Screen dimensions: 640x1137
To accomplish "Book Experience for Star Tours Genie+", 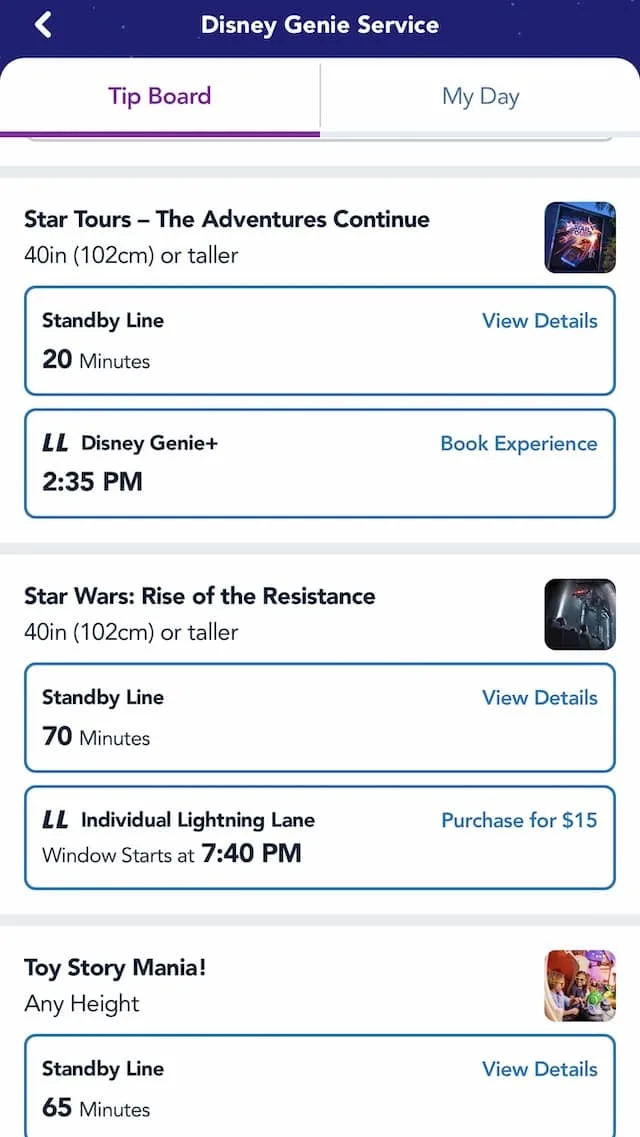I will 519,444.
